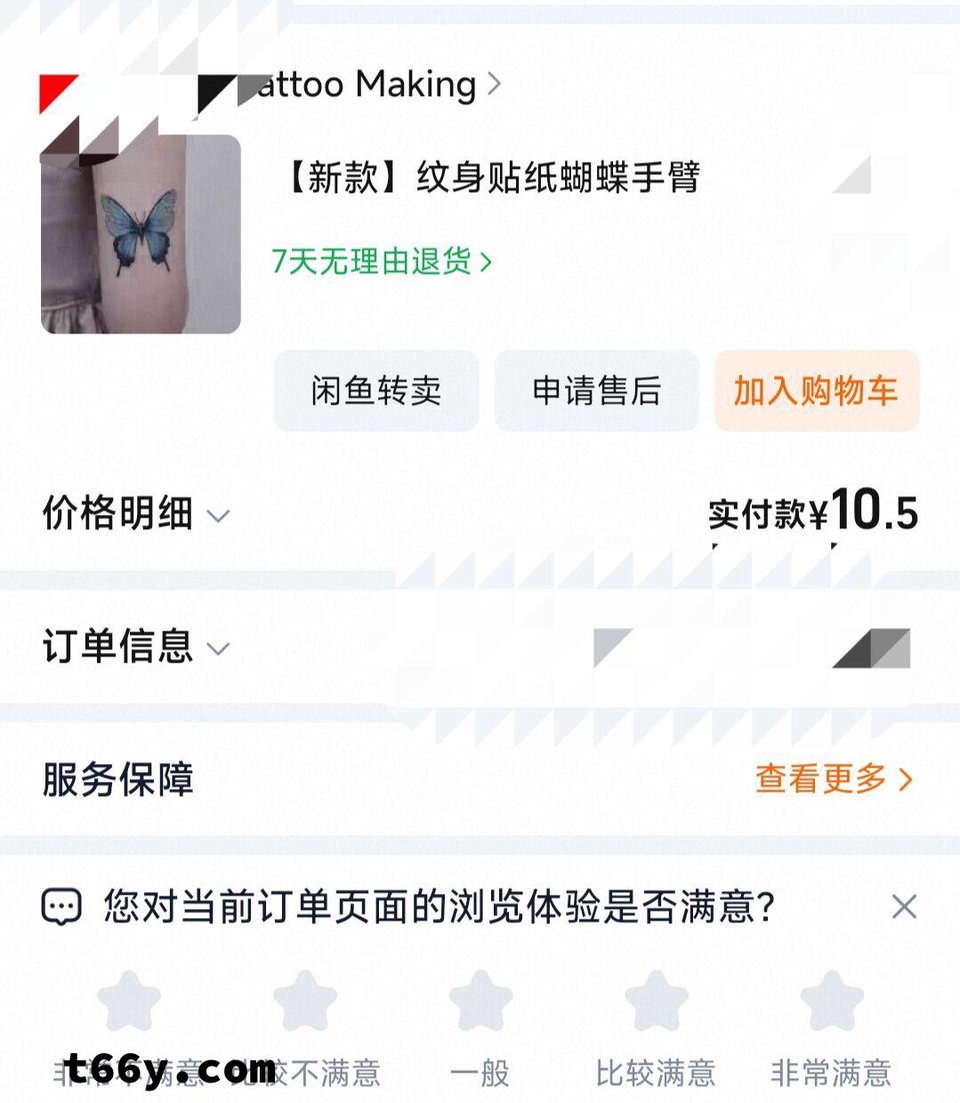Screen dimensions: 960x1103
Task: Open the butterfly tattoo sticker product image
Action: point(141,235)
